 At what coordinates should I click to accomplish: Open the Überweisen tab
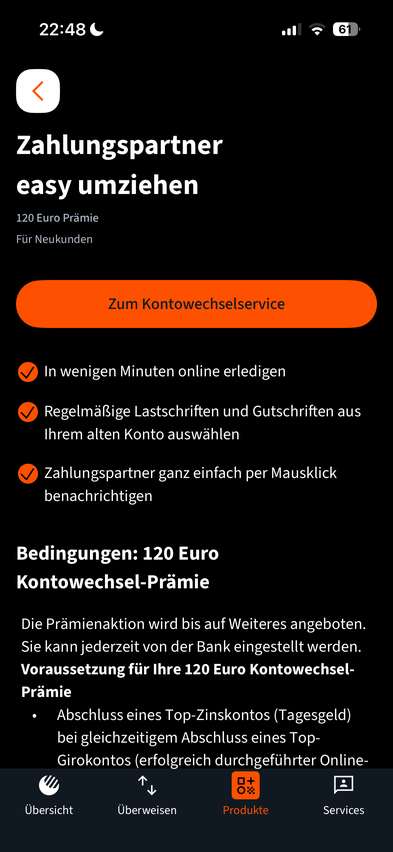coord(147,795)
